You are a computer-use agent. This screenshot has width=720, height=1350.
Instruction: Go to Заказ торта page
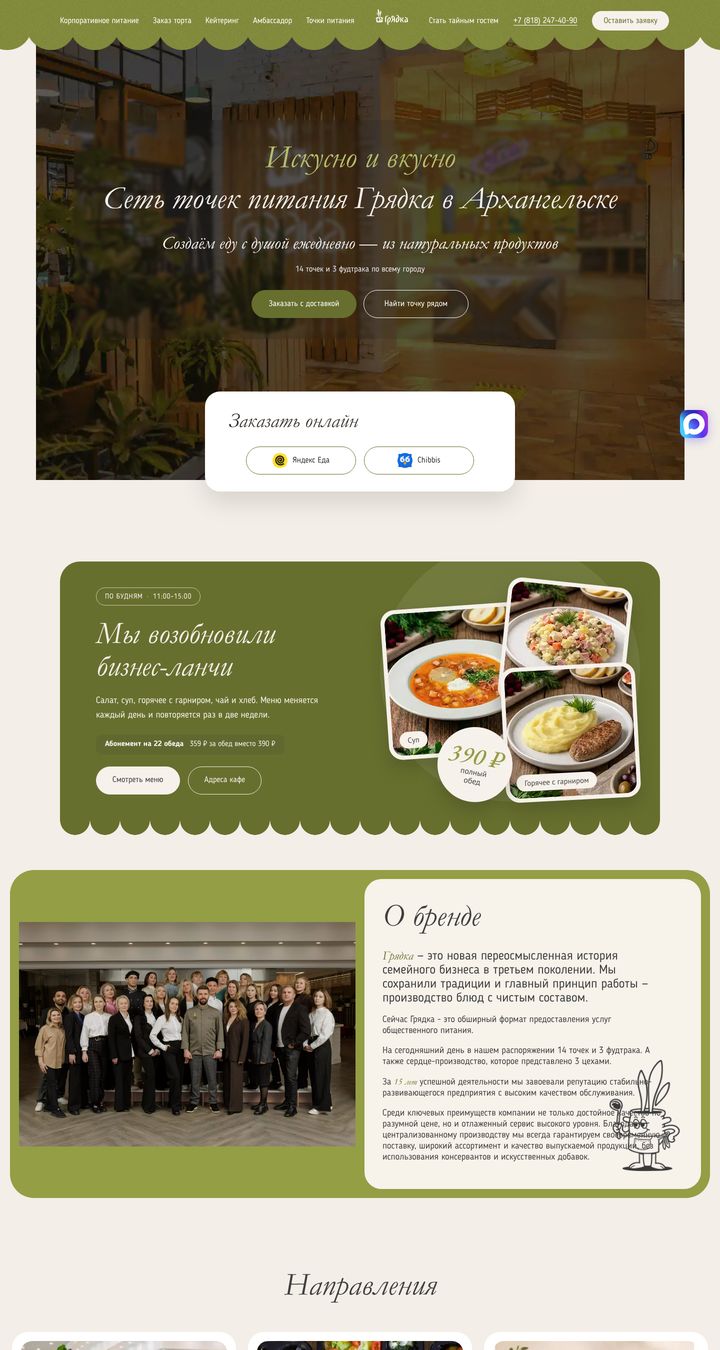pos(172,20)
